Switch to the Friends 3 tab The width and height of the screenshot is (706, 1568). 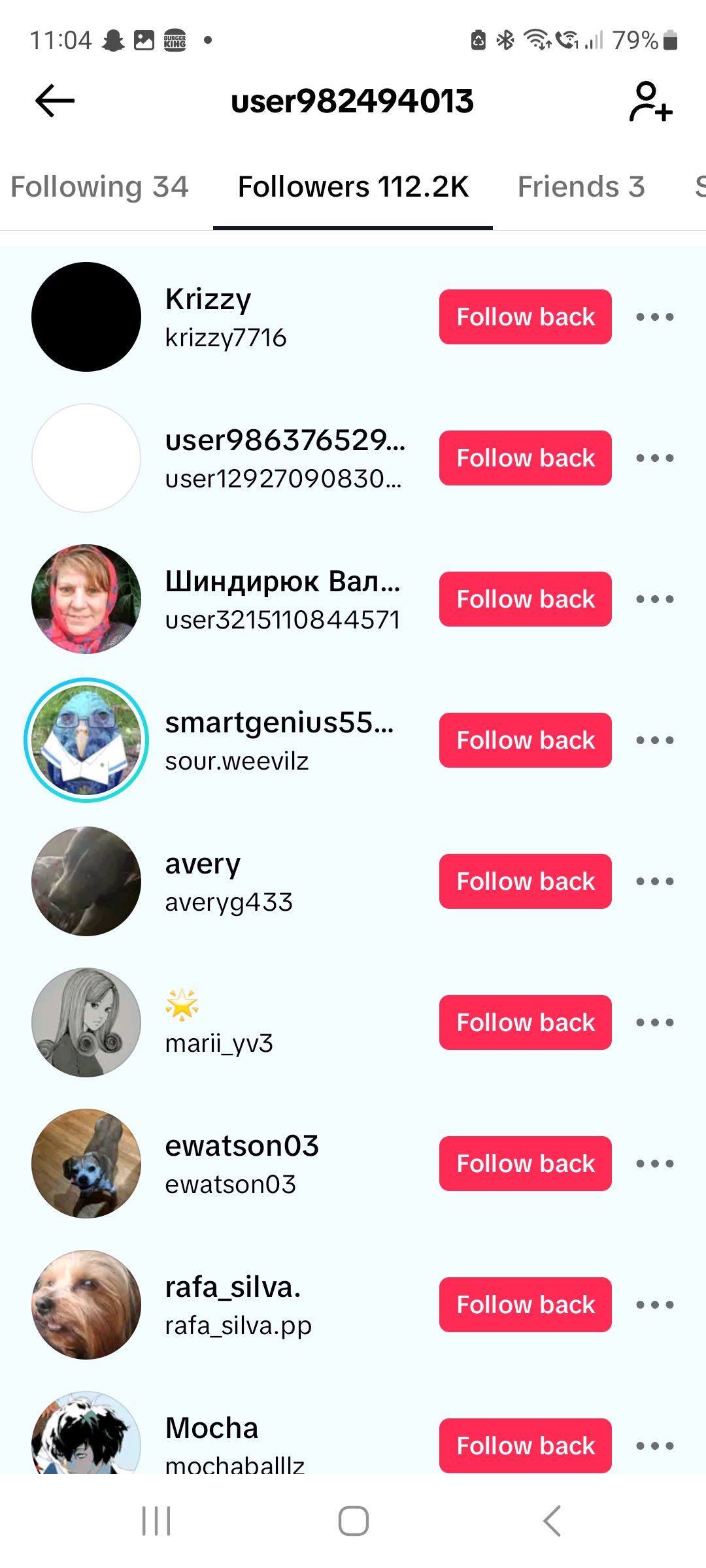click(x=580, y=187)
